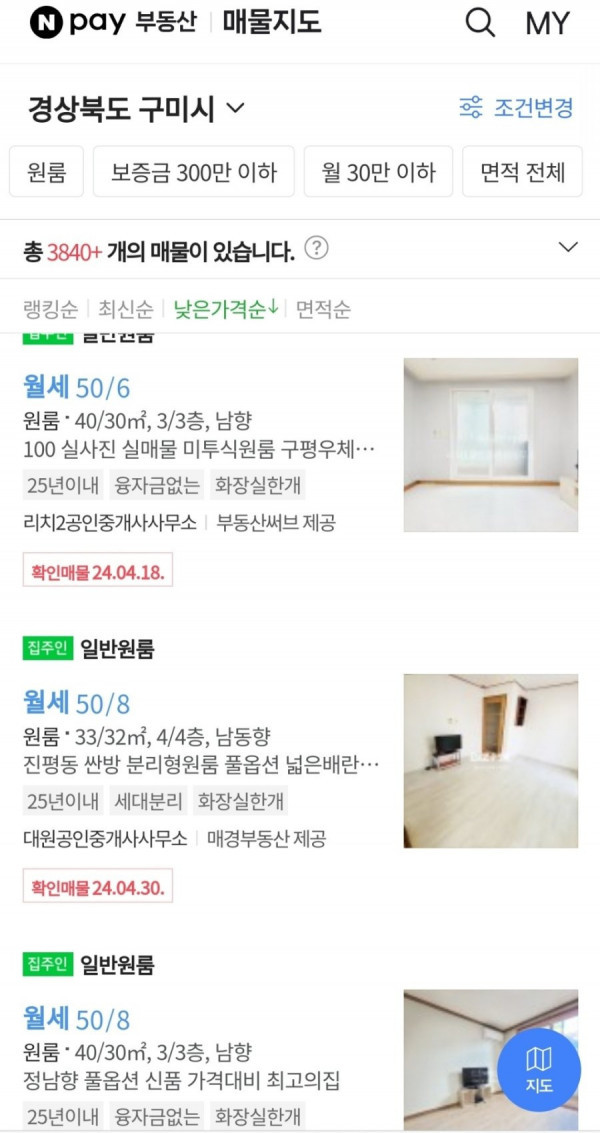Change the 월 30만 이하 filter
Screen dimensions: 600x1133
tap(378, 172)
